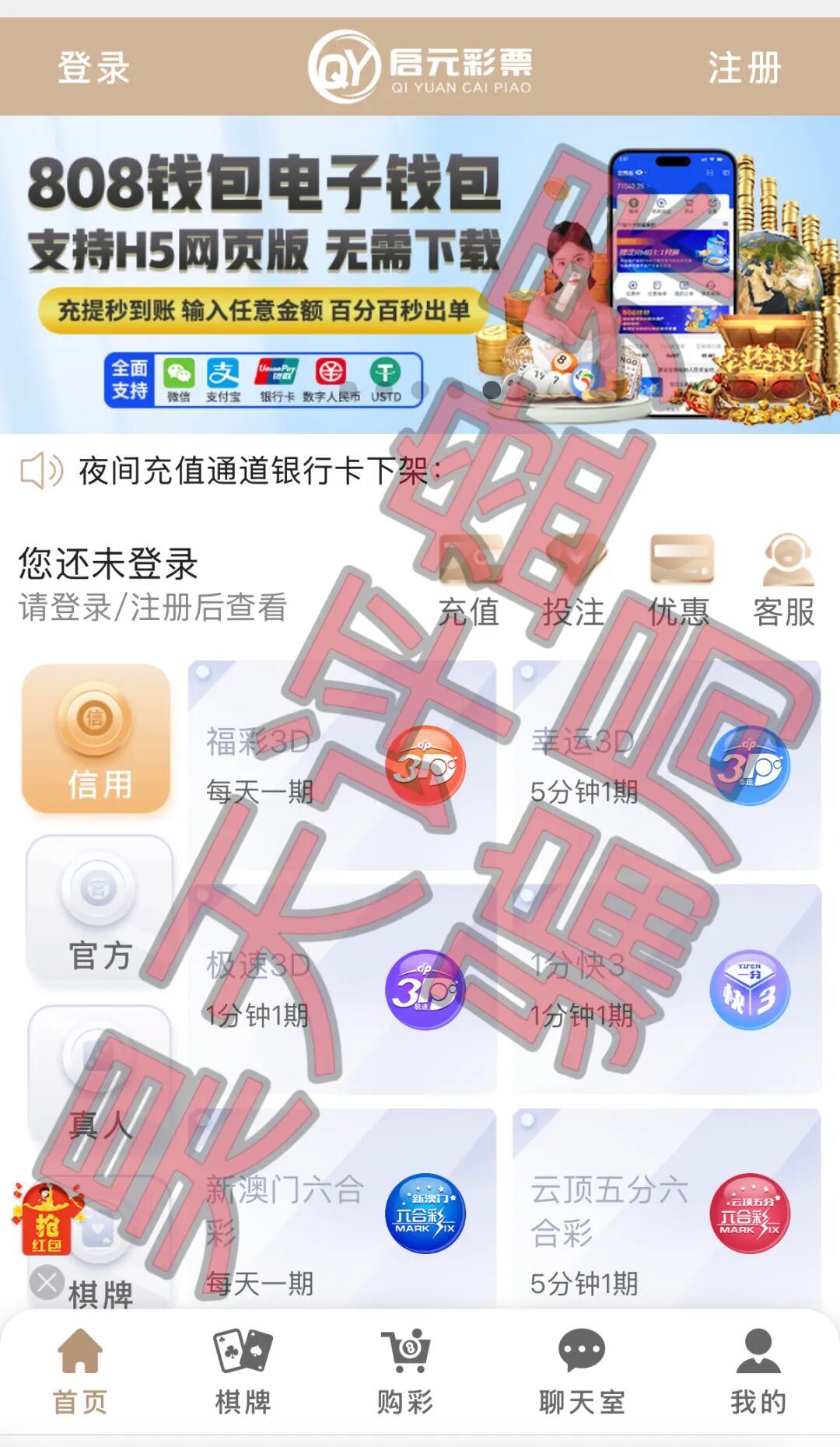
Task: Open the 福彩3D game card
Action: pyautogui.click(x=342, y=766)
